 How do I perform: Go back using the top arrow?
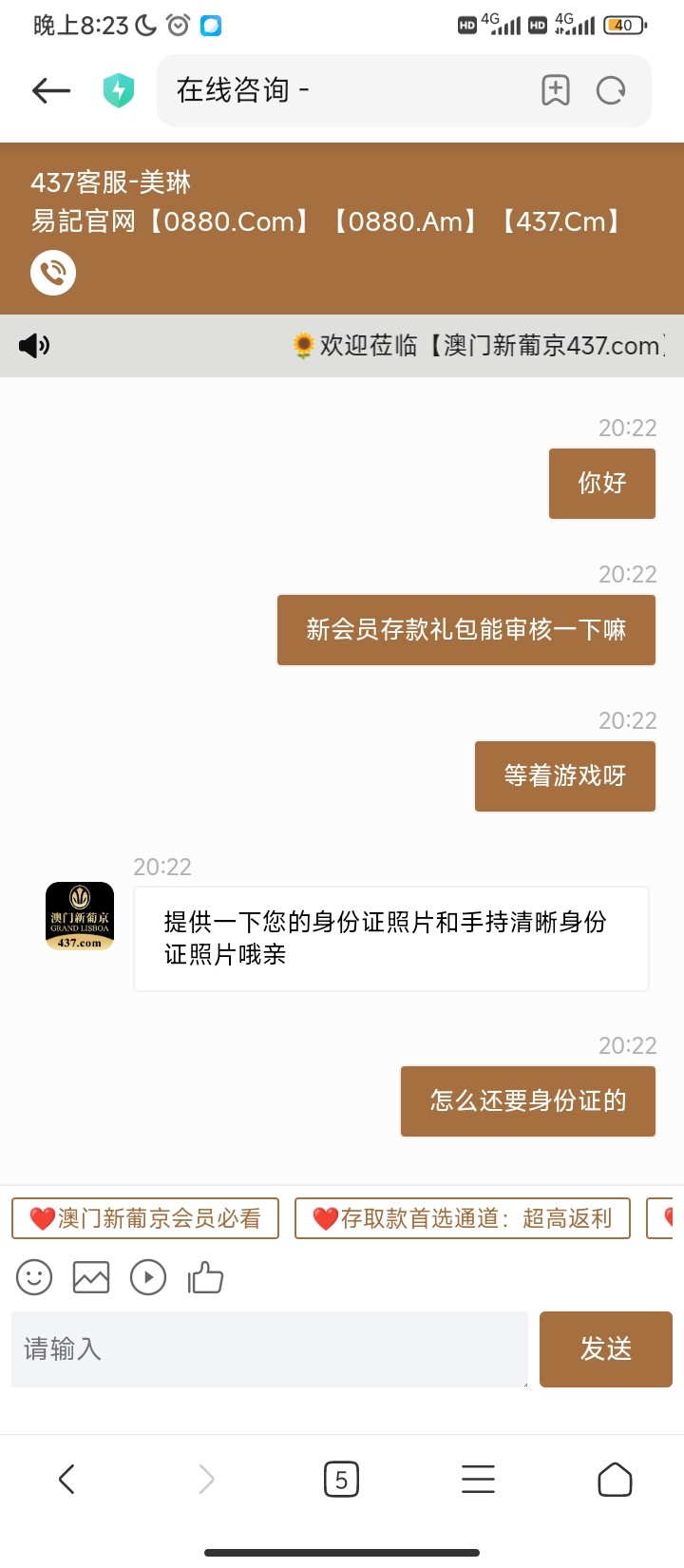click(51, 90)
